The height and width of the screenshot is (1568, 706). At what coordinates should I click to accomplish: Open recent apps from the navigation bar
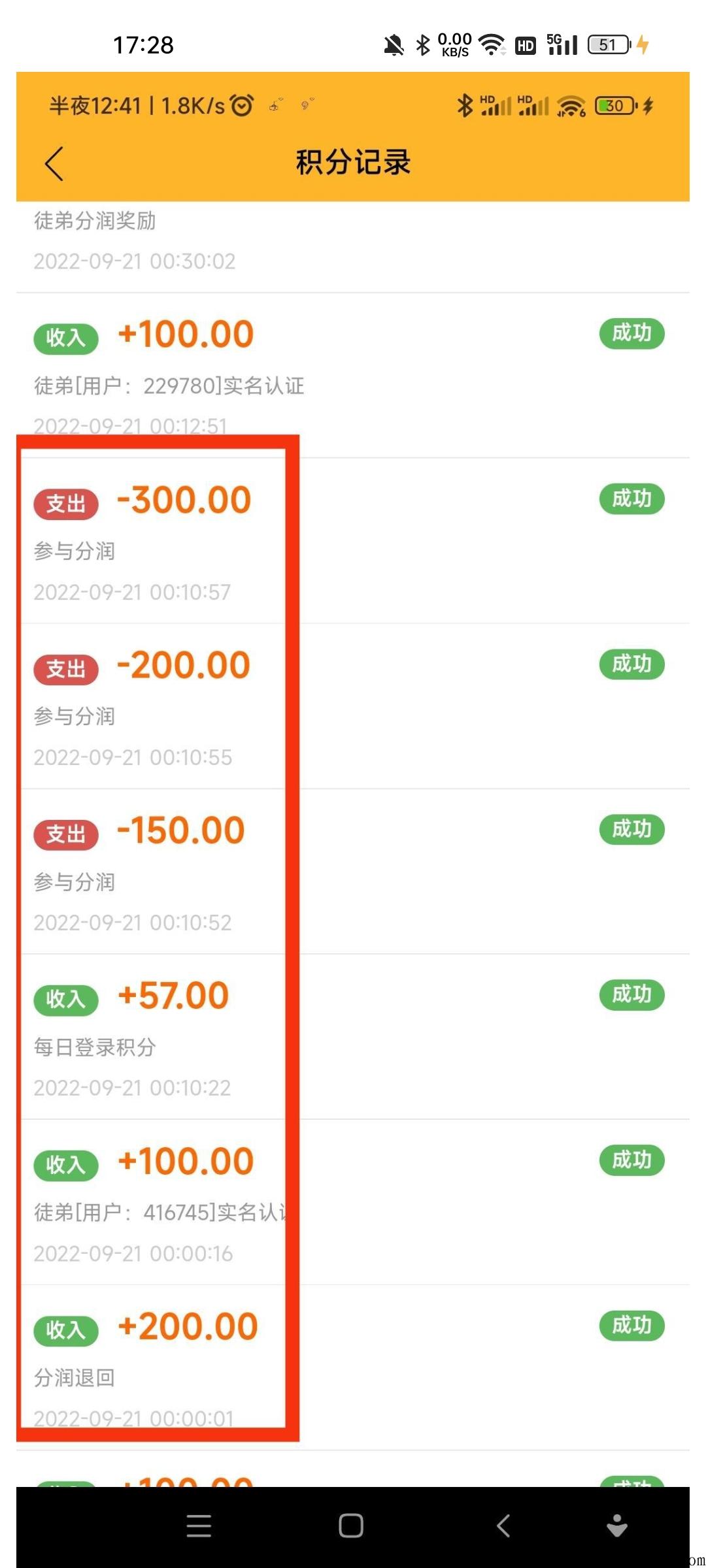[x=199, y=1526]
